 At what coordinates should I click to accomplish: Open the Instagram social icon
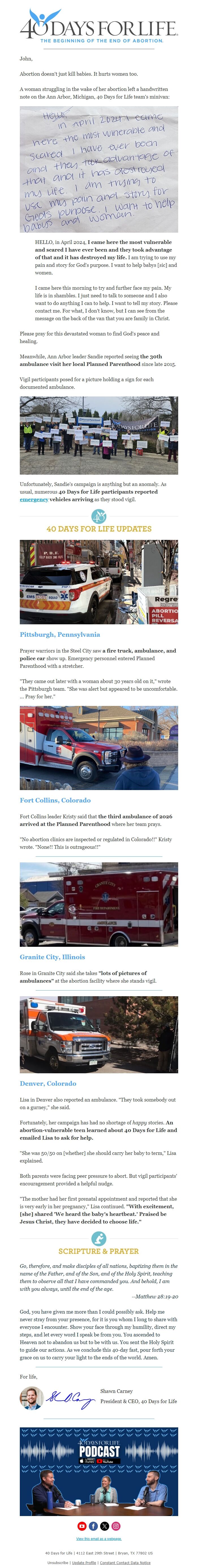(x=116, y=1525)
